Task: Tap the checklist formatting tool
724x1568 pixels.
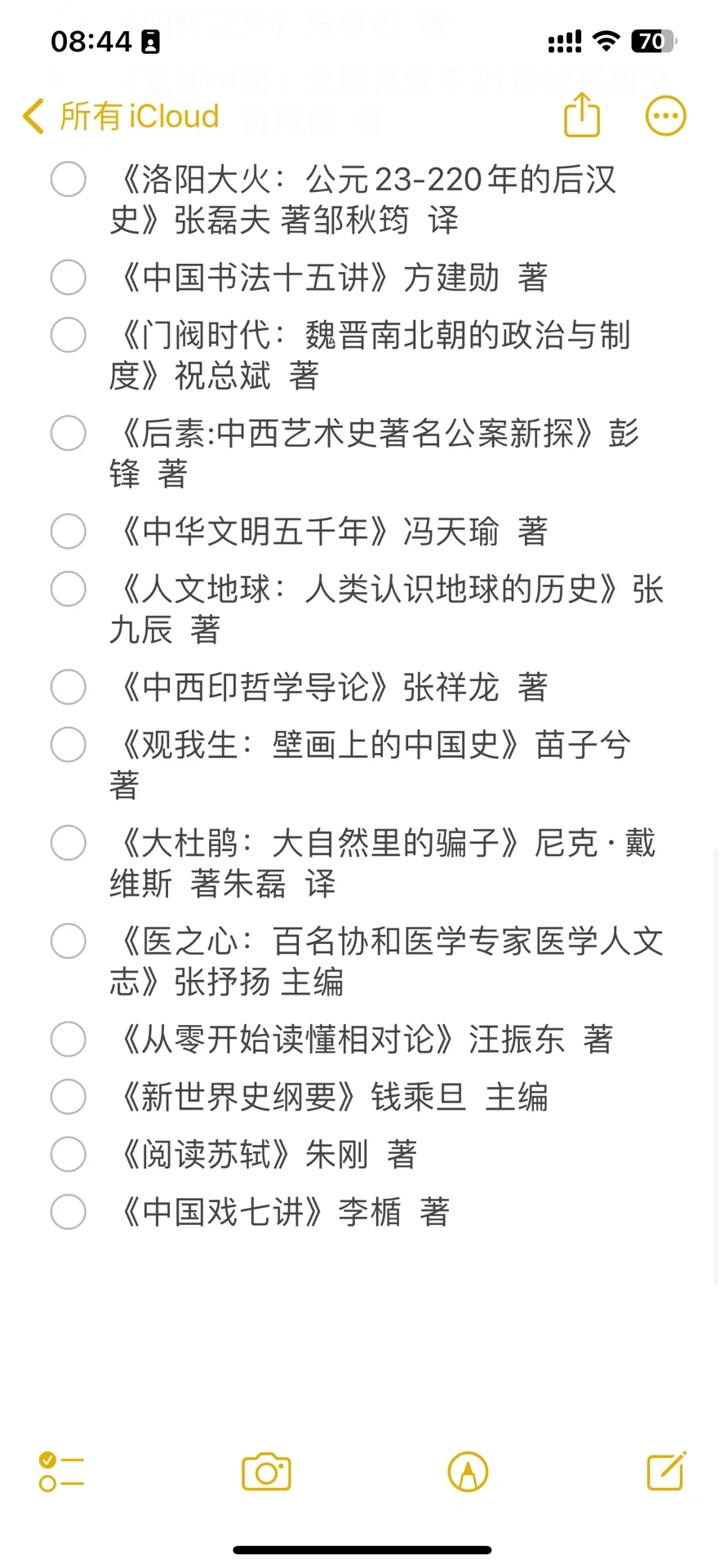Action: click(x=61, y=1472)
